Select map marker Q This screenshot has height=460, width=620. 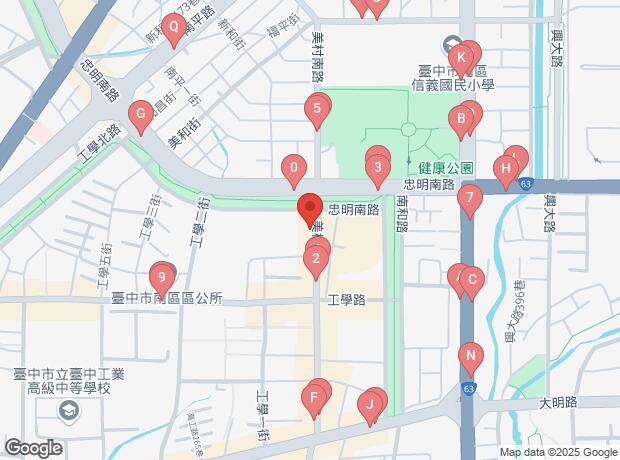click(x=174, y=29)
